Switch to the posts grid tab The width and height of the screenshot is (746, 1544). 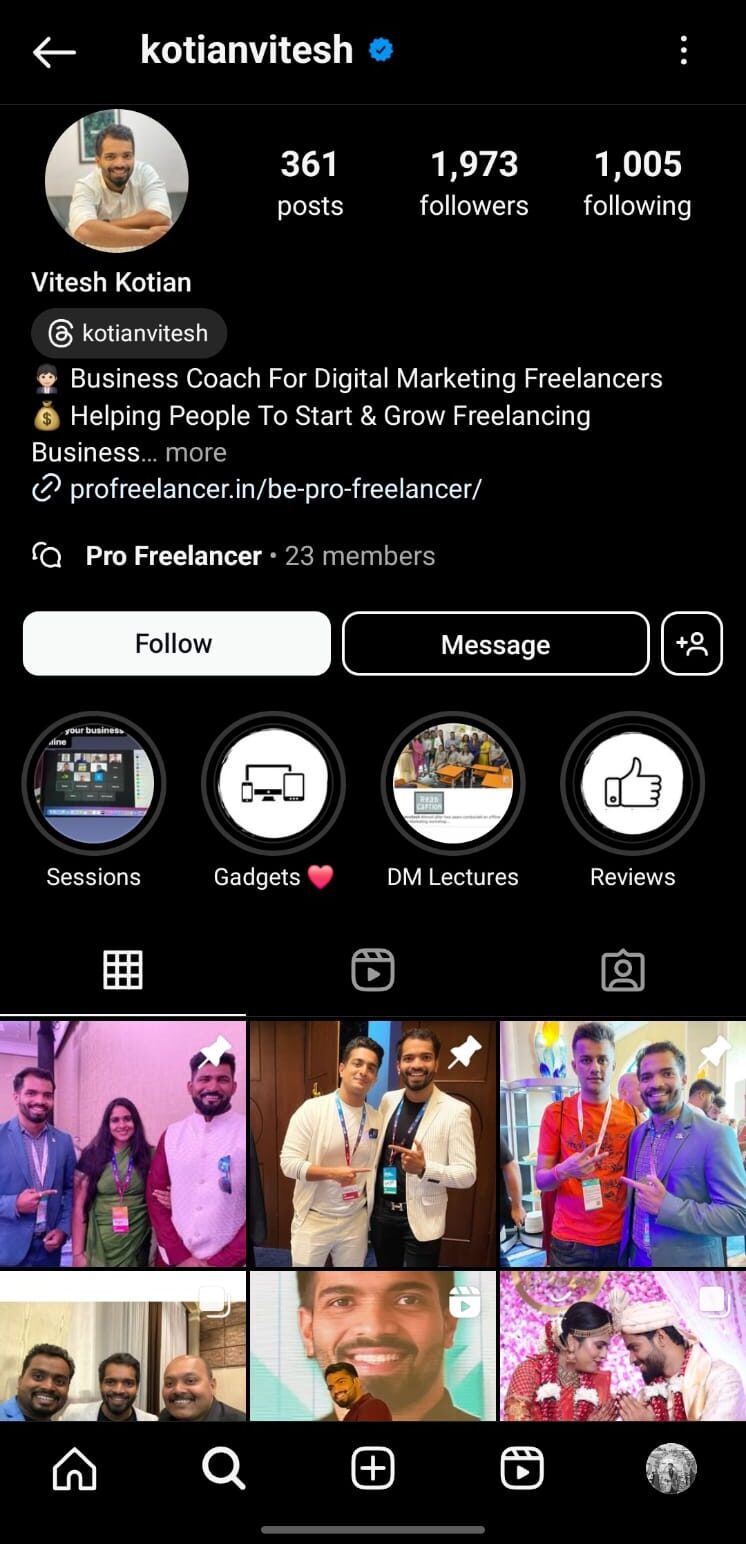(x=123, y=969)
